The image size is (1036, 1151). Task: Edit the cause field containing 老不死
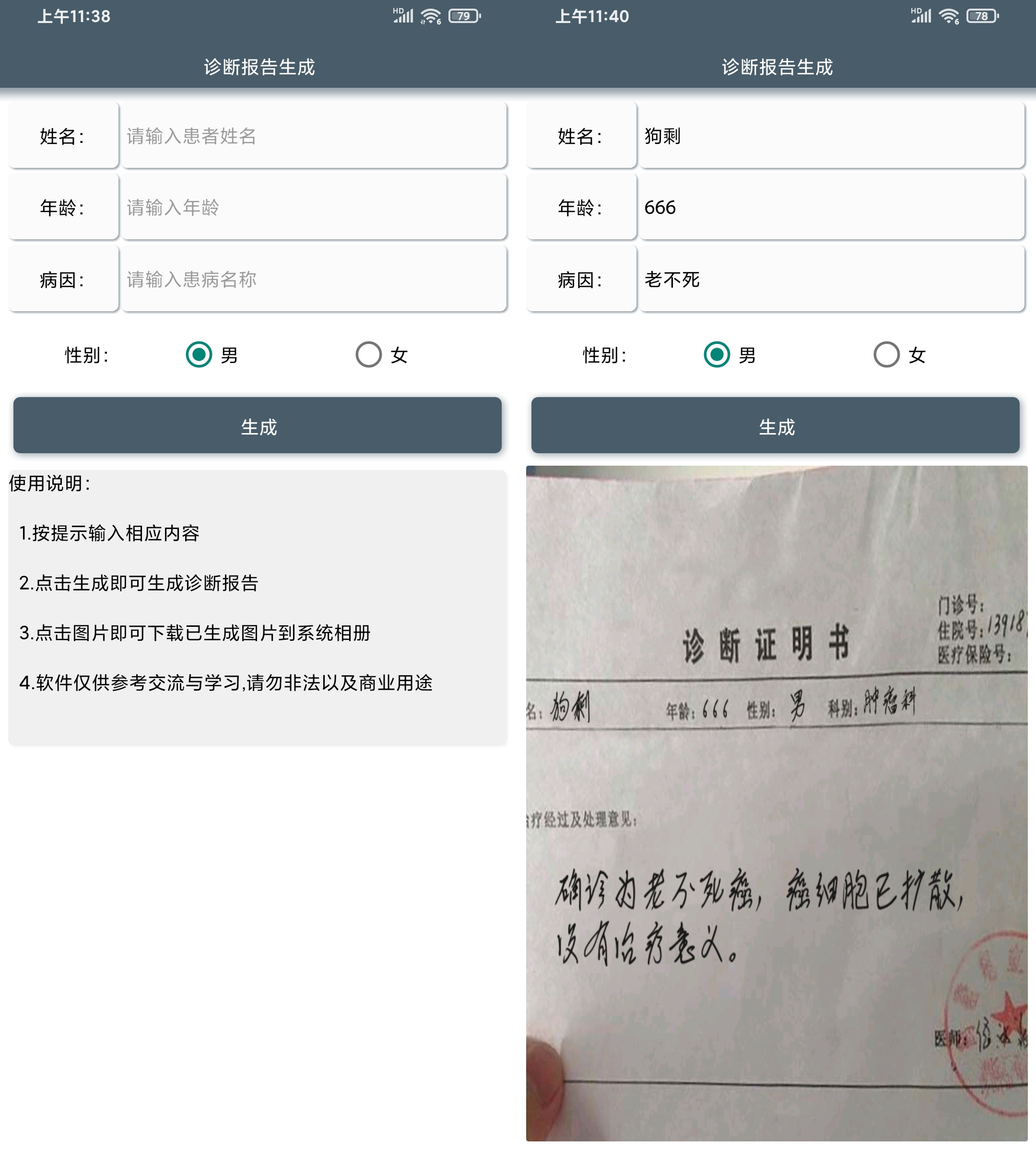pos(831,279)
